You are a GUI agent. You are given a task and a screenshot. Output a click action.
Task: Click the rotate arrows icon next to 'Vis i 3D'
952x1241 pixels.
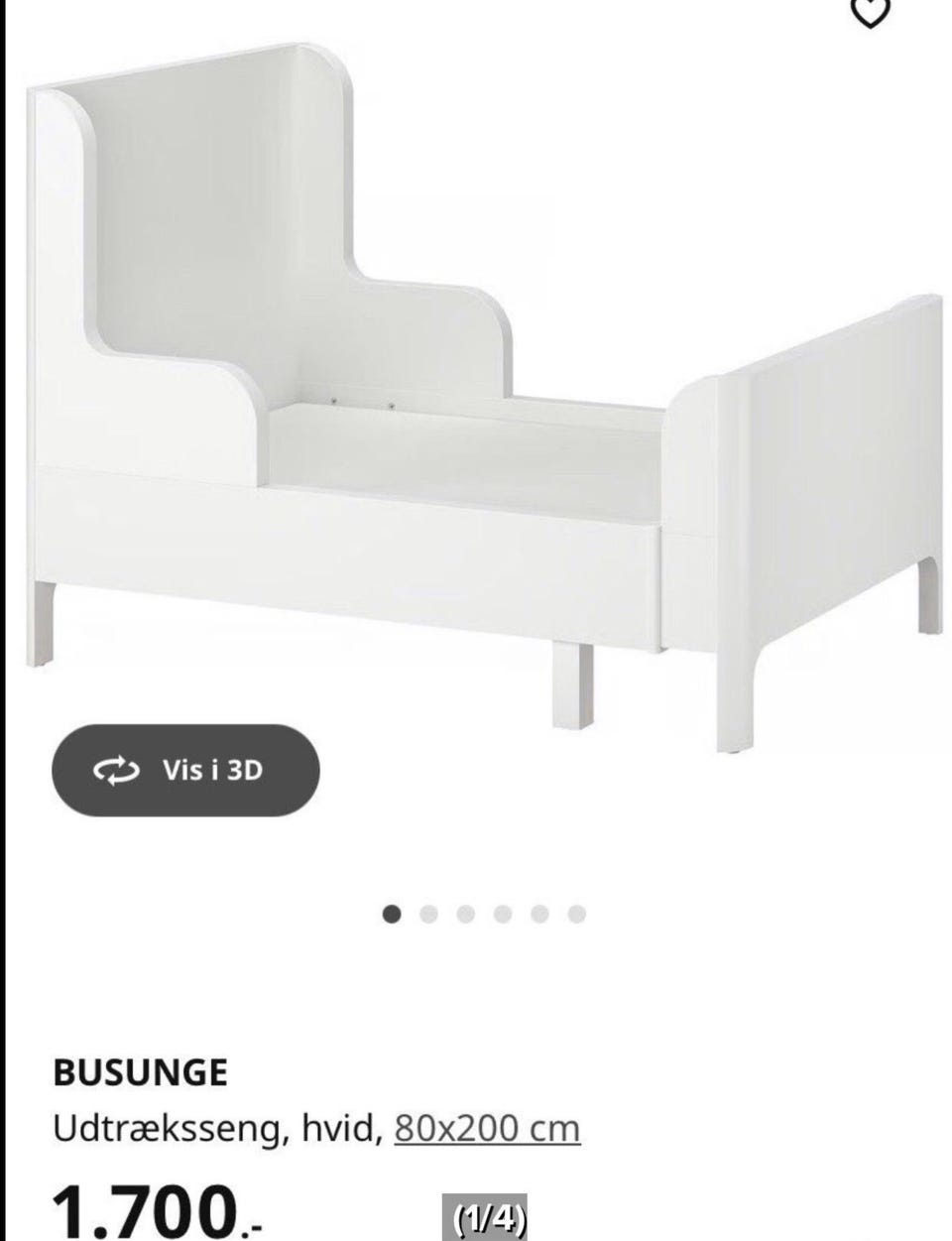115,772
